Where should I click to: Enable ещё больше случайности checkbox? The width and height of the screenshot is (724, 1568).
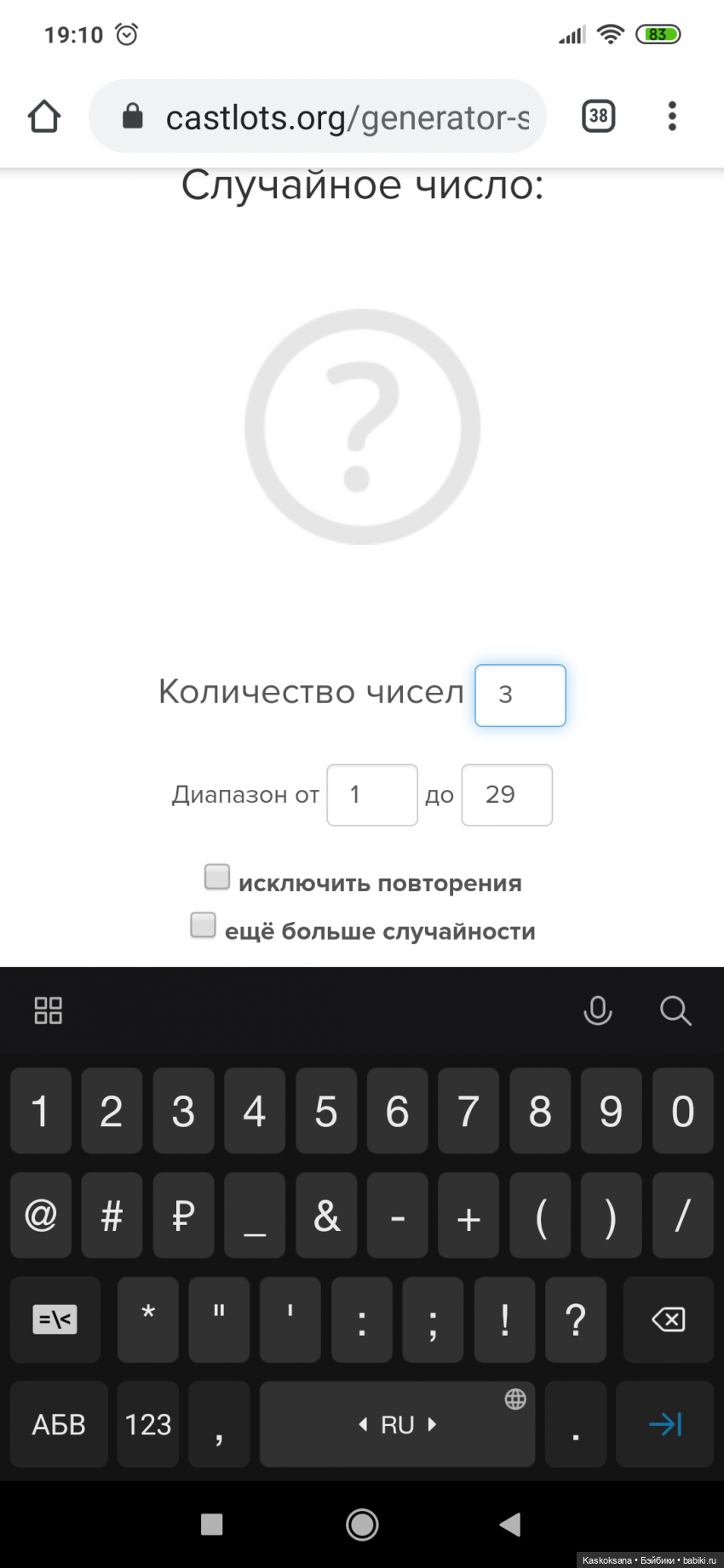click(203, 924)
